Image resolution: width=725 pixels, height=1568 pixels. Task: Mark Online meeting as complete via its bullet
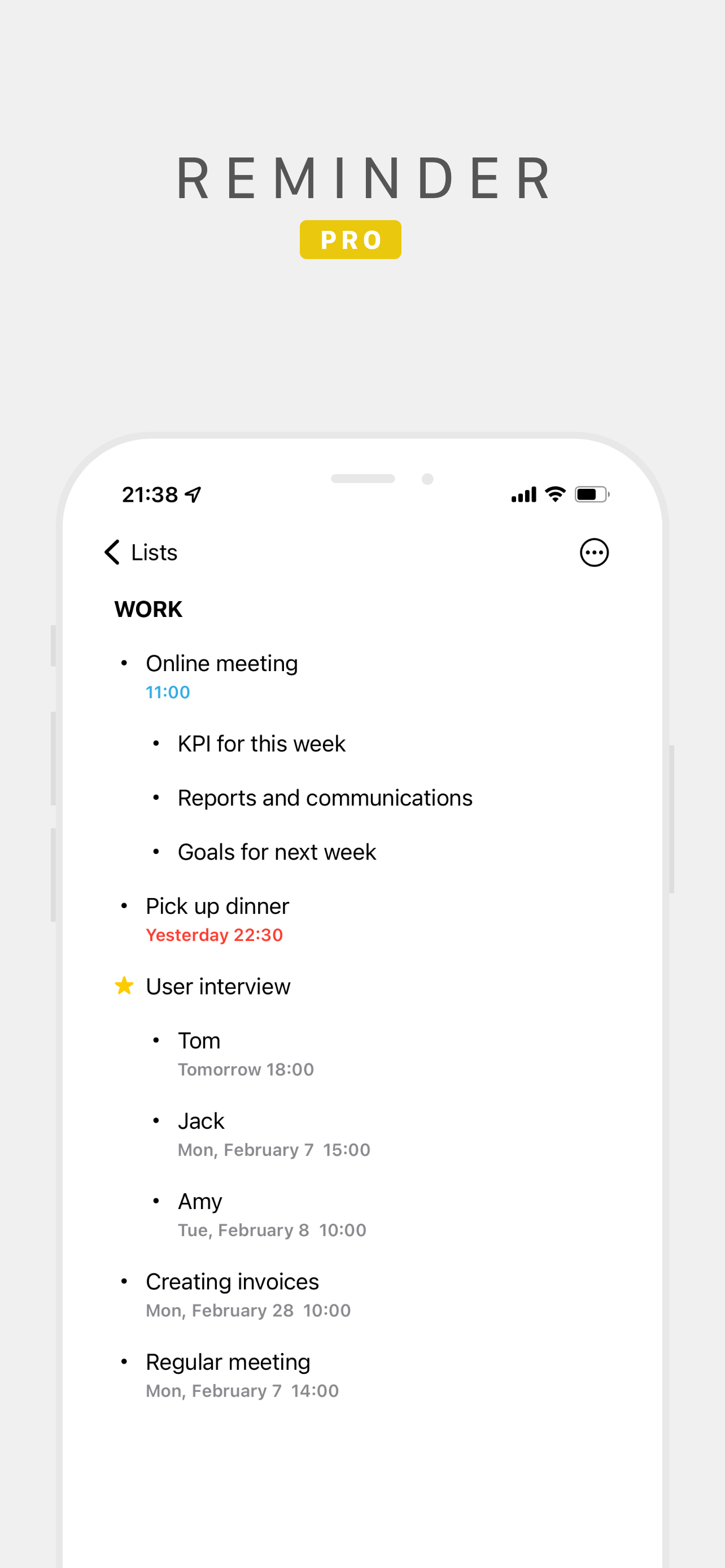[x=125, y=663]
